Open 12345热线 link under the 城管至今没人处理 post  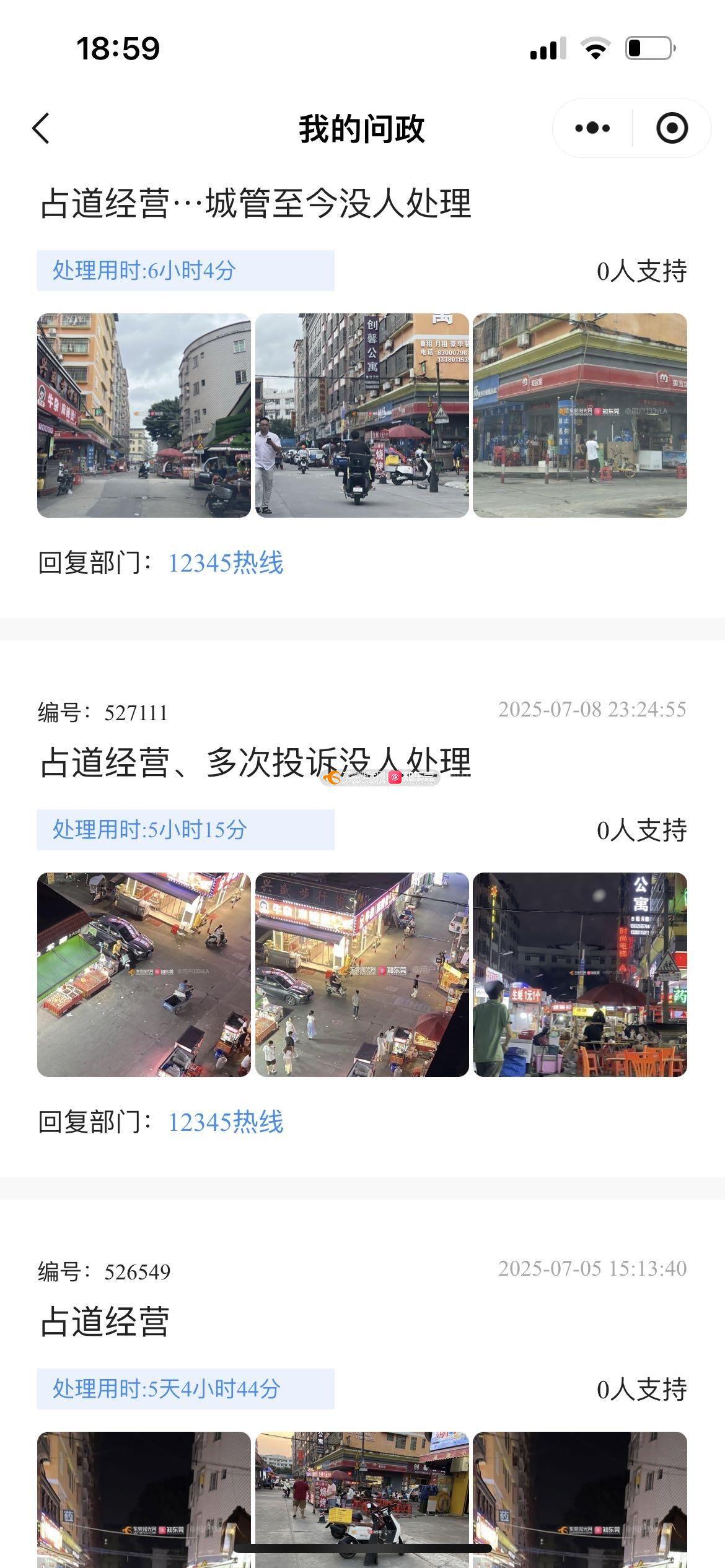pos(226,563)
